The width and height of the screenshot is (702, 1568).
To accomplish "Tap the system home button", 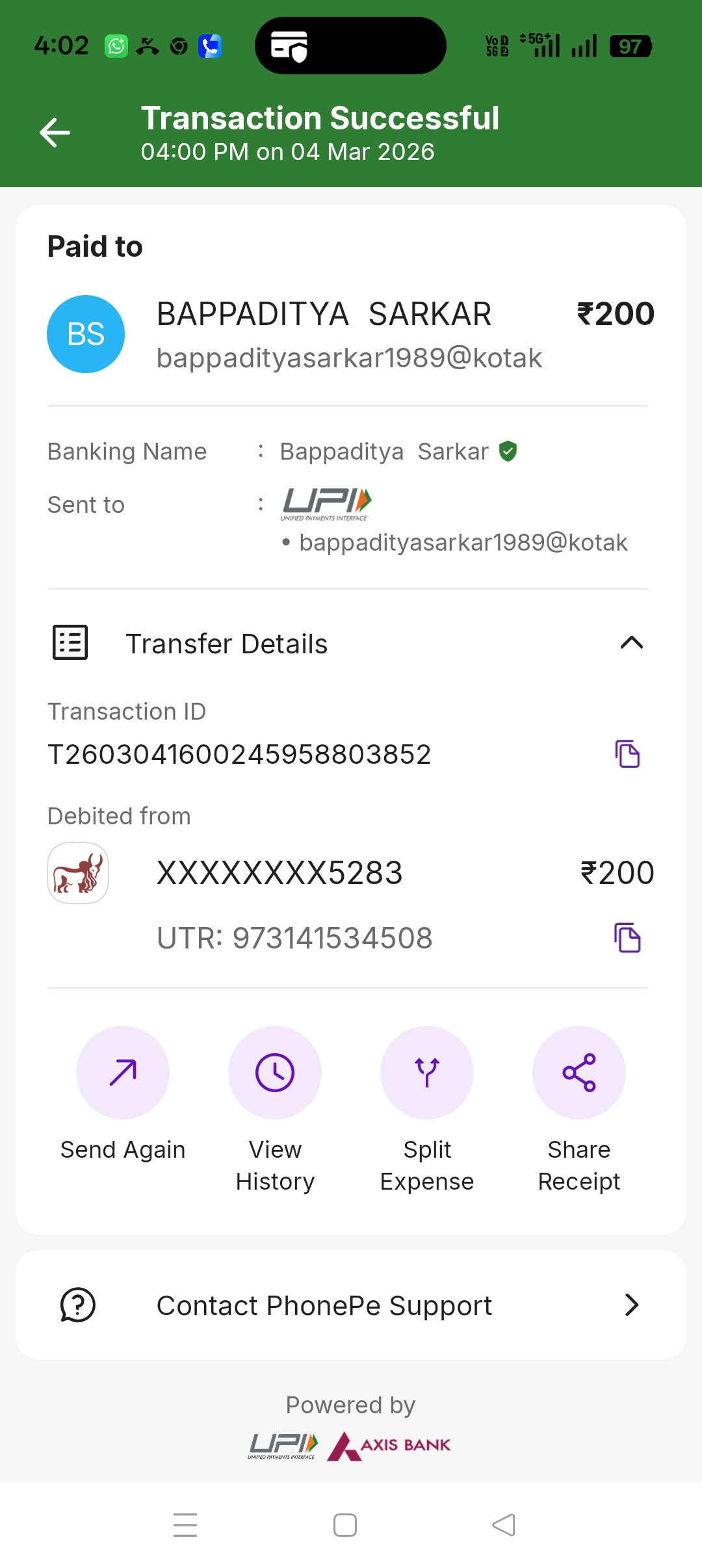I will 345,1525.
